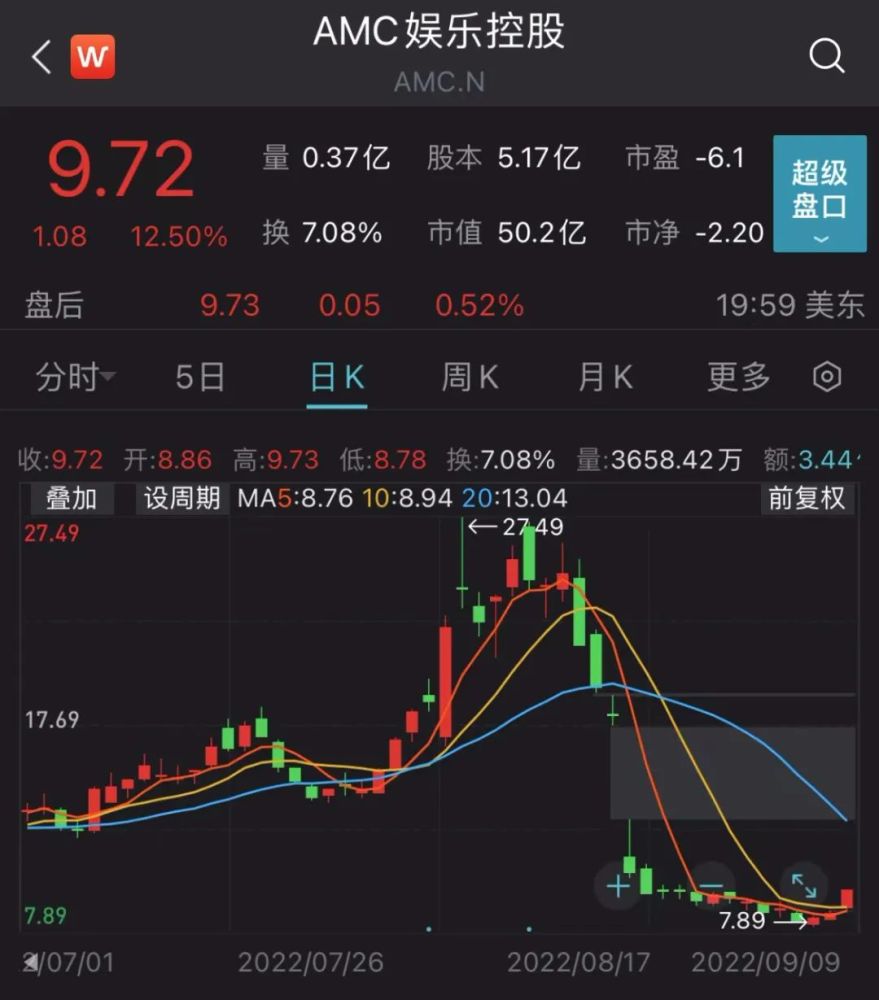Open chart settings hexagon icon

(x=827, y=377)
